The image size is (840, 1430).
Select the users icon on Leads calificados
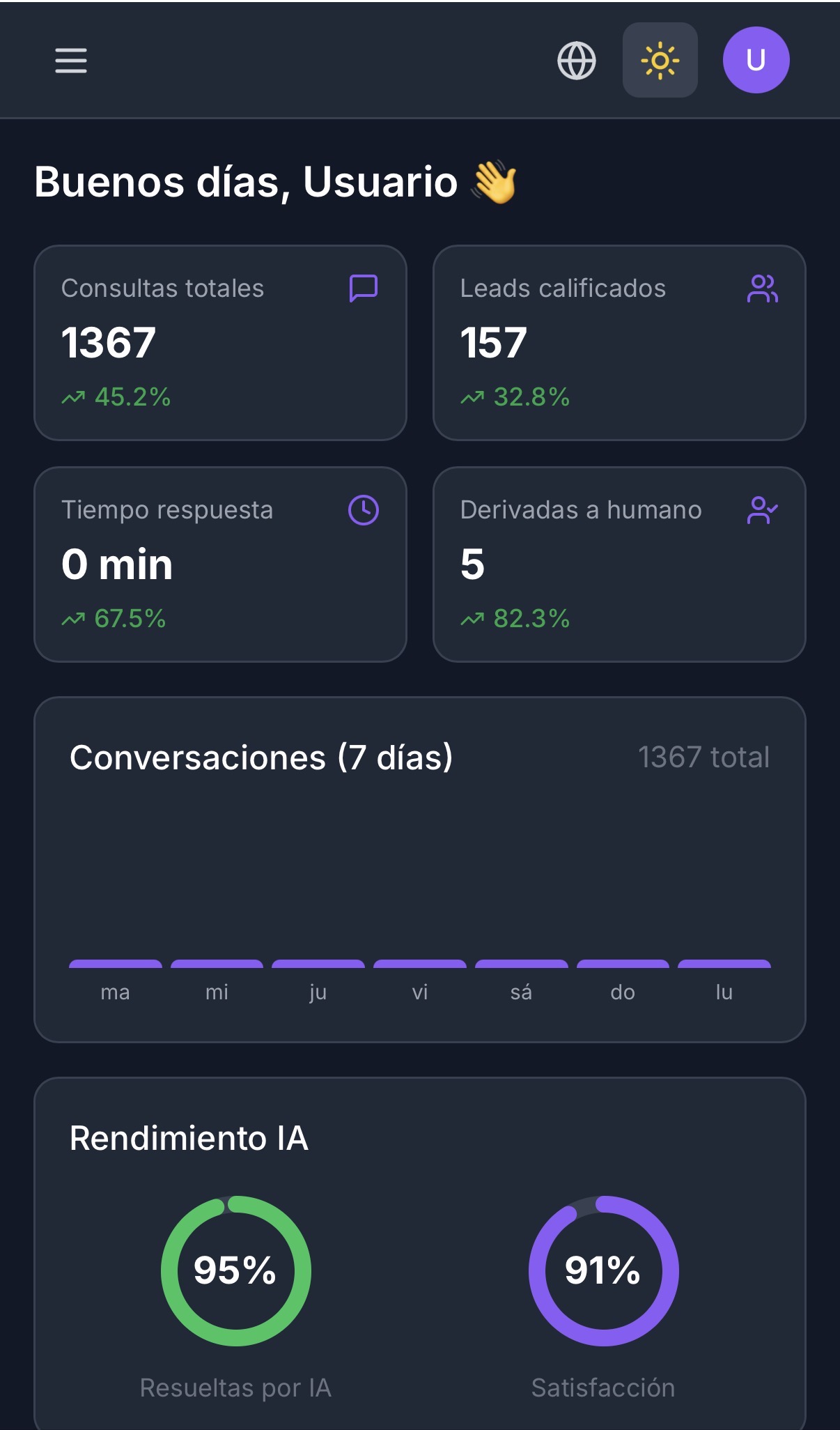tap(764, 288)
